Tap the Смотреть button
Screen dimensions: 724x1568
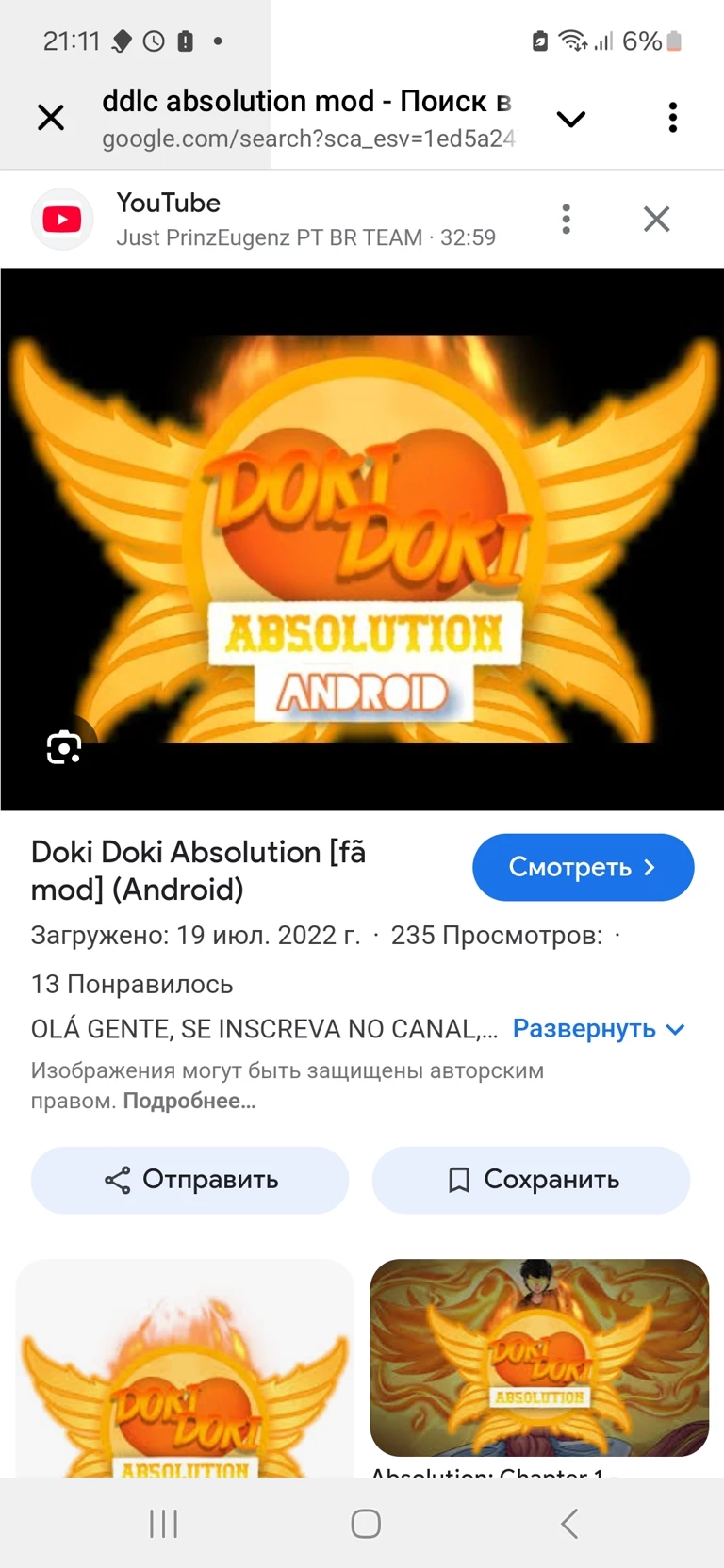tap(583, 867)
